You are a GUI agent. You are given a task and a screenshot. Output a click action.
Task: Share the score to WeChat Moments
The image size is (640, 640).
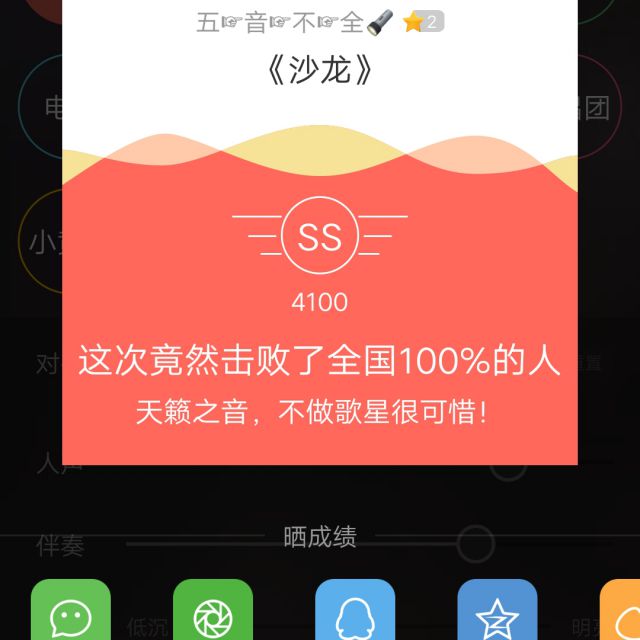[213, 612]
